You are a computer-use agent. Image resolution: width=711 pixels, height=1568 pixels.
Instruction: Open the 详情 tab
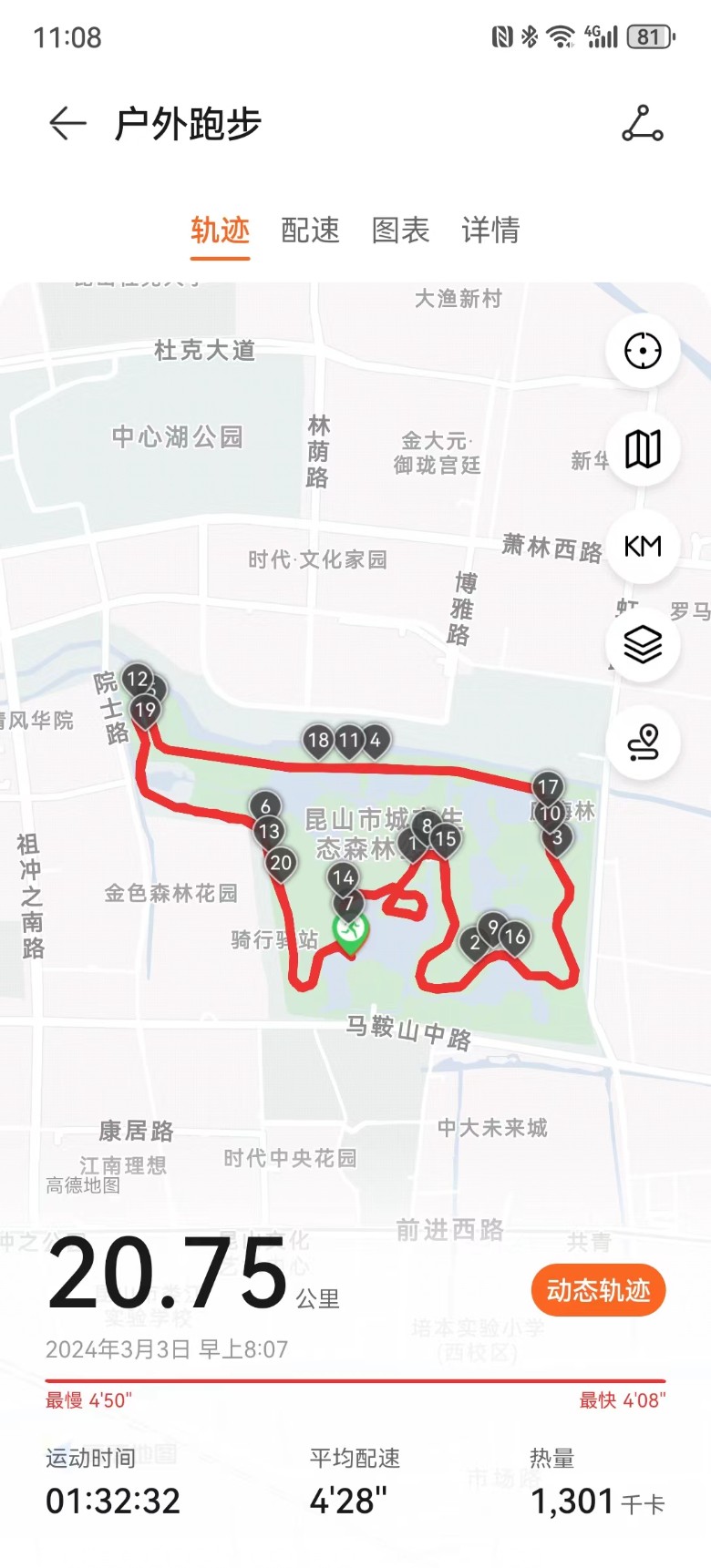490,230
